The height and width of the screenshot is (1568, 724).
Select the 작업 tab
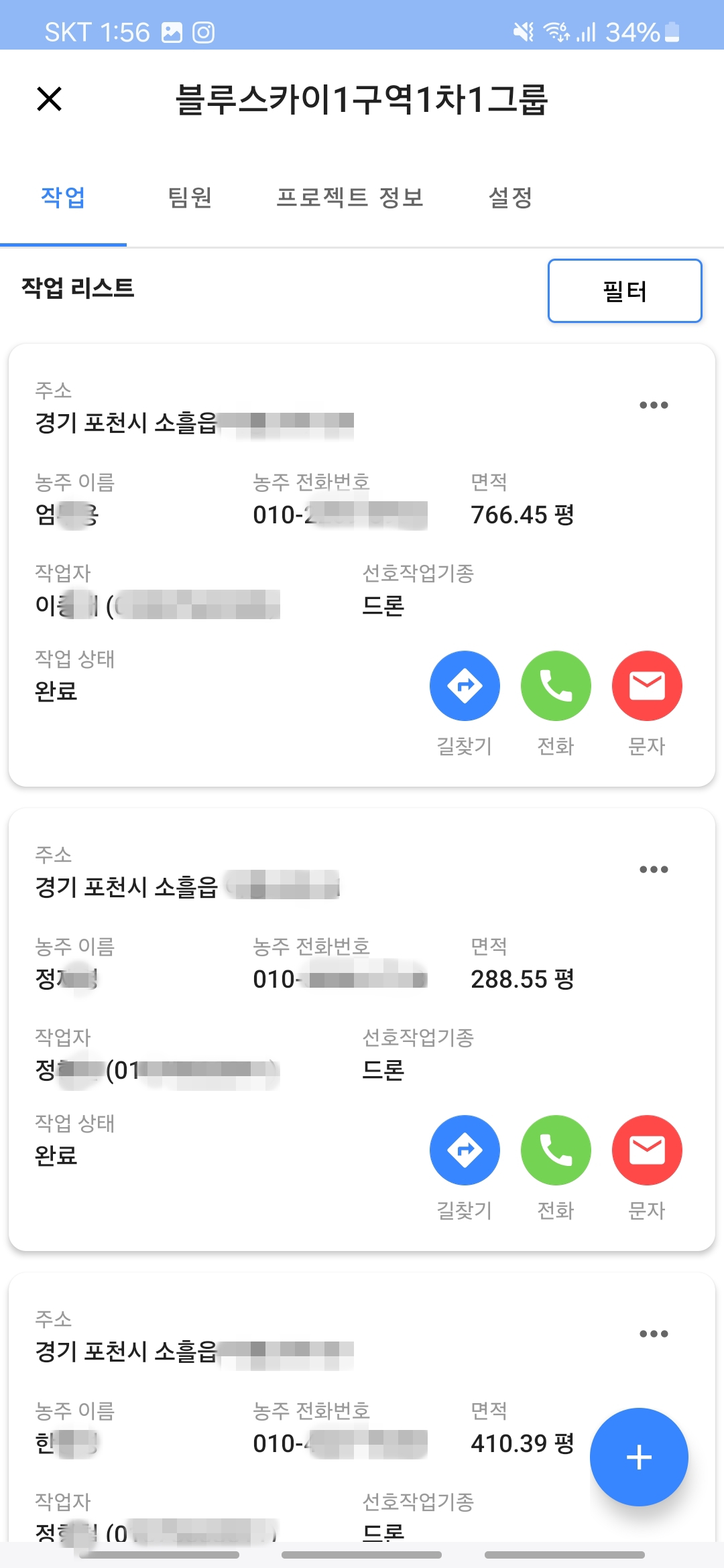click(63, 198)
